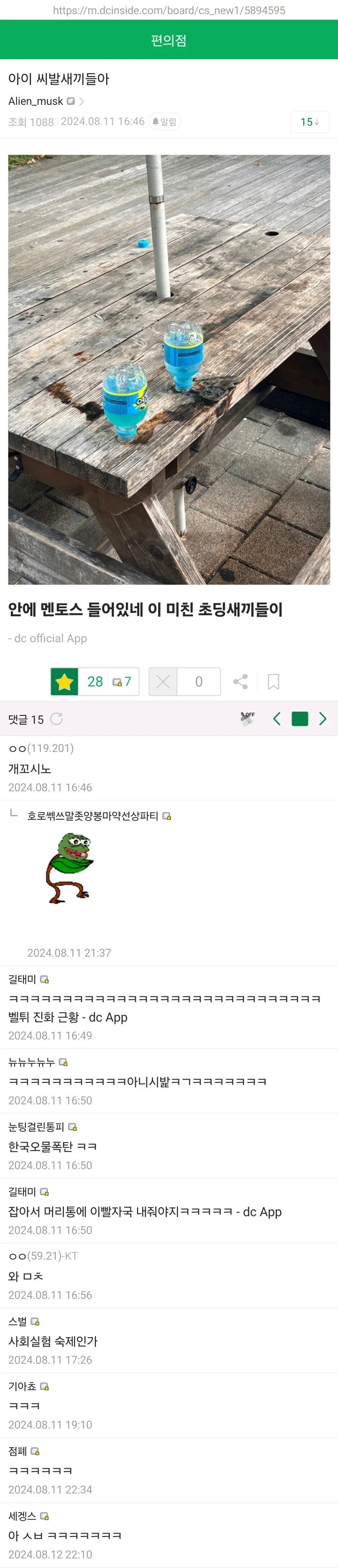Share this post

241,682
